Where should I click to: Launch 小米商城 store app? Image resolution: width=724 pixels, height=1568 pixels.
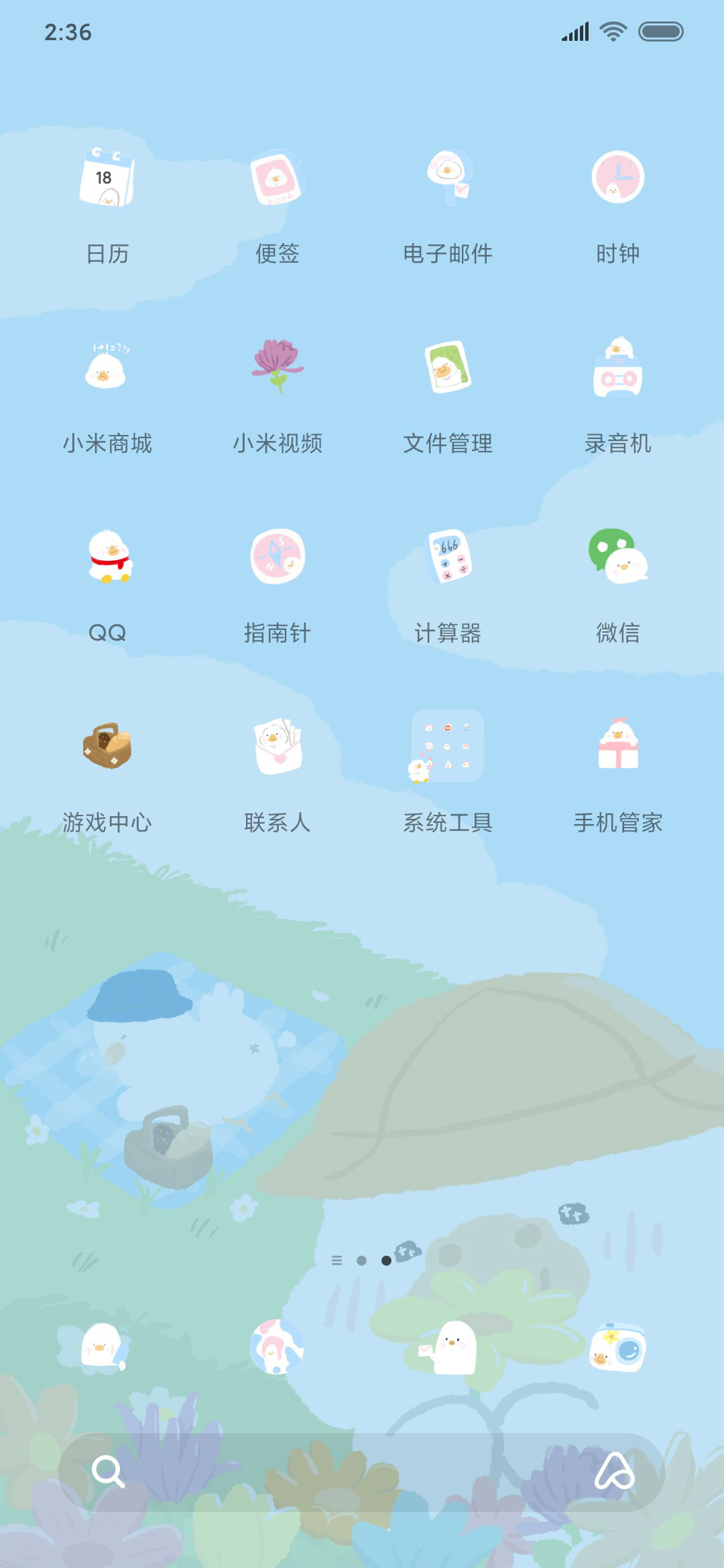pyautogui.click(x=107, y=367)
